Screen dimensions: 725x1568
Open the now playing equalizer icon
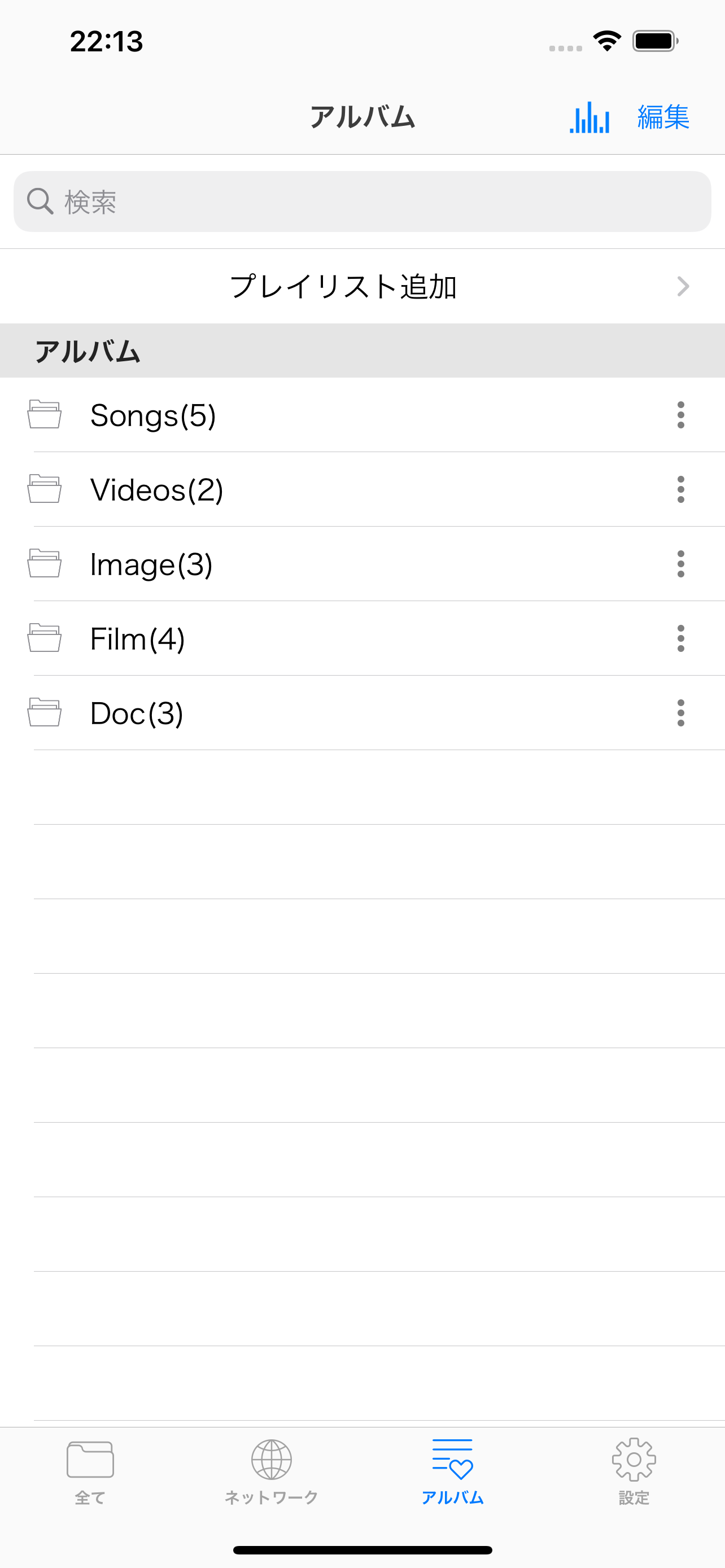[x=589, y=117]
